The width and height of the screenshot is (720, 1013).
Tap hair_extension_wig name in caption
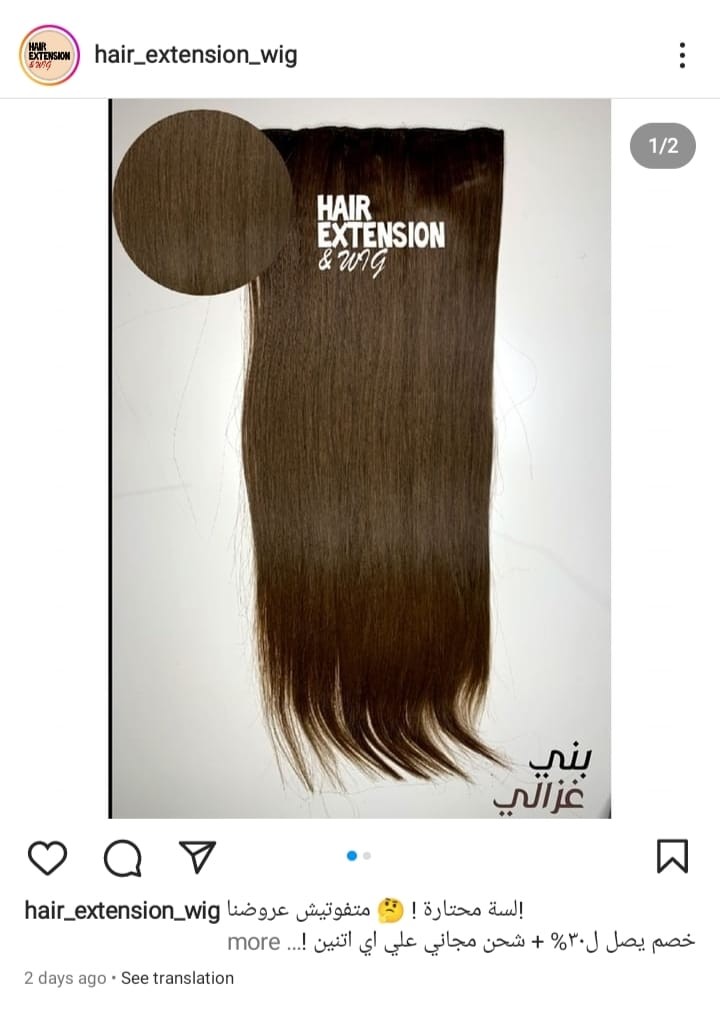click(122, 910)
